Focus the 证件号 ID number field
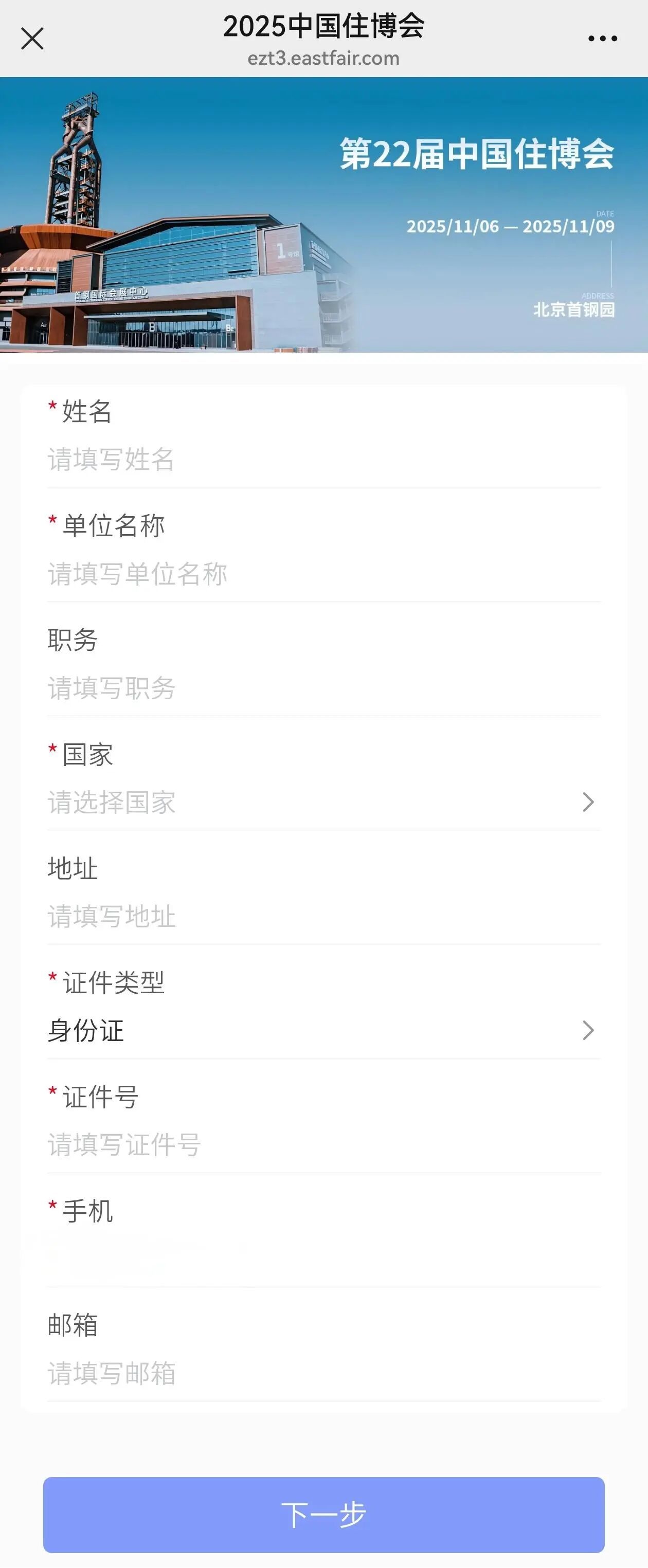Viewport: 648px width, 1568px height. (x=323, y=1145)
